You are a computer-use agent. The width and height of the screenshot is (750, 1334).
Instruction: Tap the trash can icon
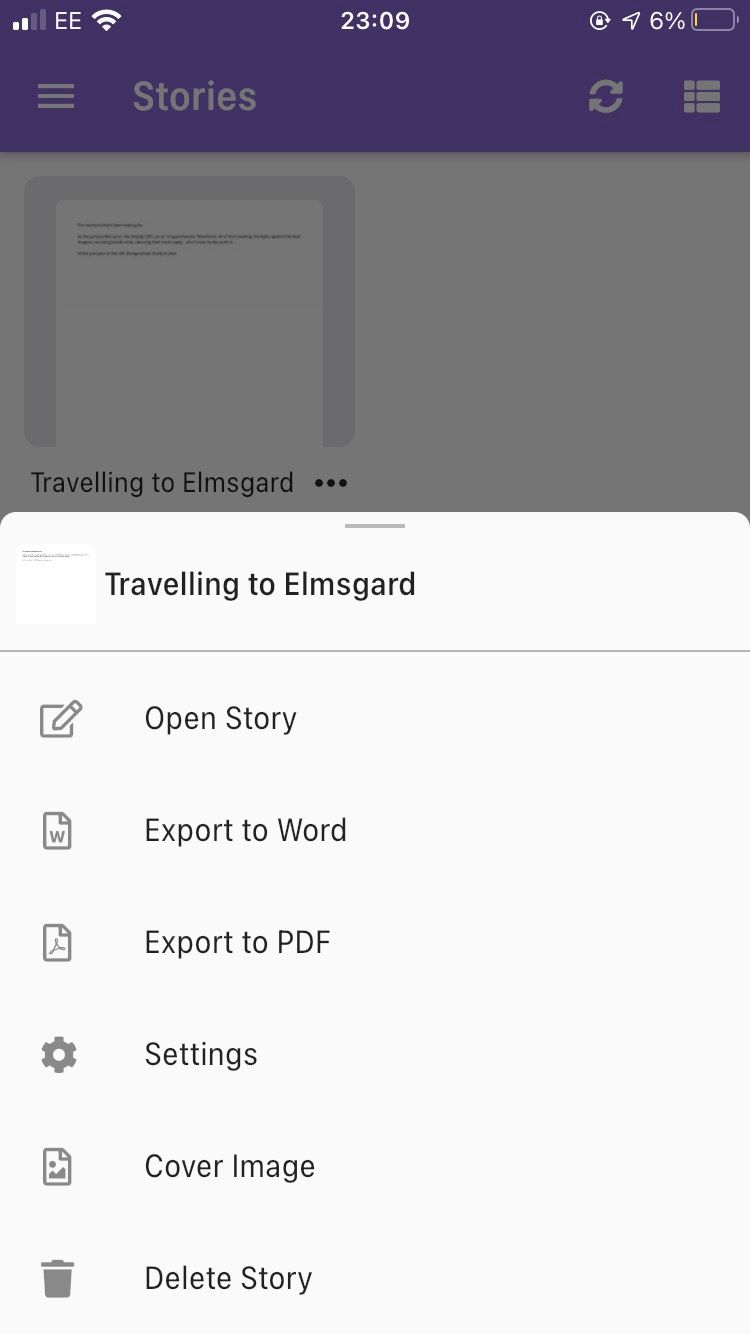click(x=58, y=1277)
